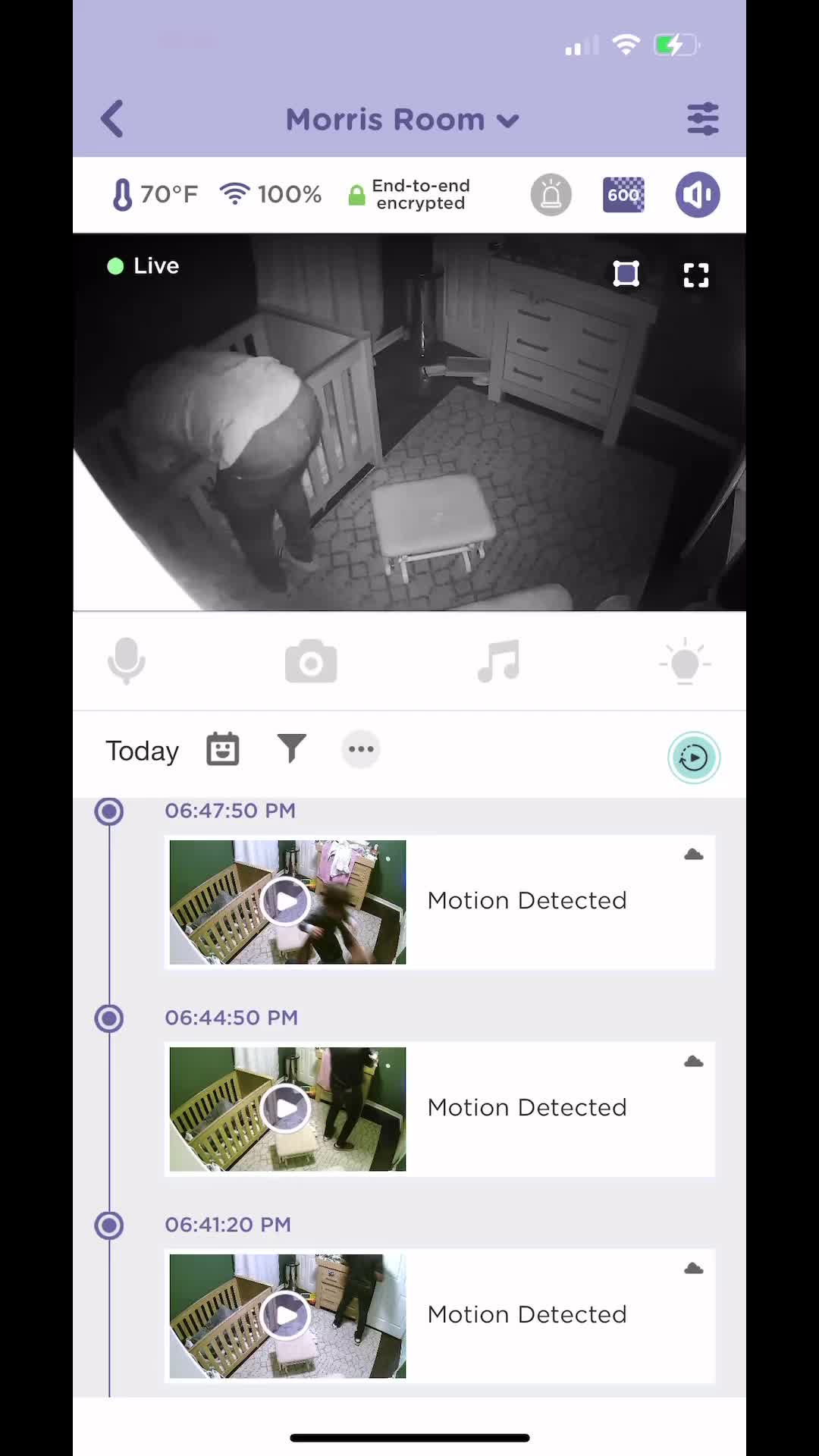Open camera settings sliders icon

(703, 119)
